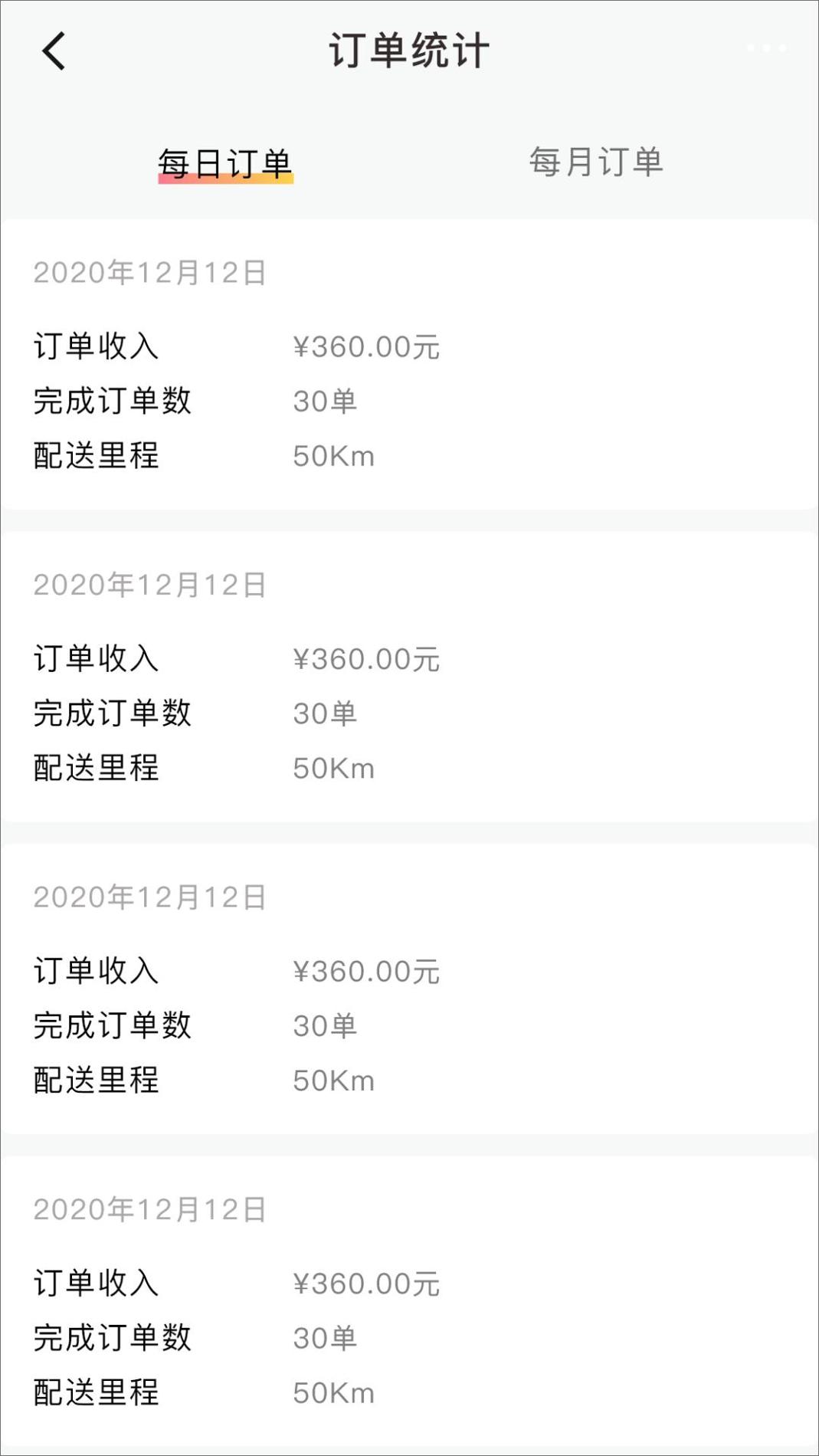Tap the 订单统计 page title
The image size is (819, 1456).
[x=409, y=51]
